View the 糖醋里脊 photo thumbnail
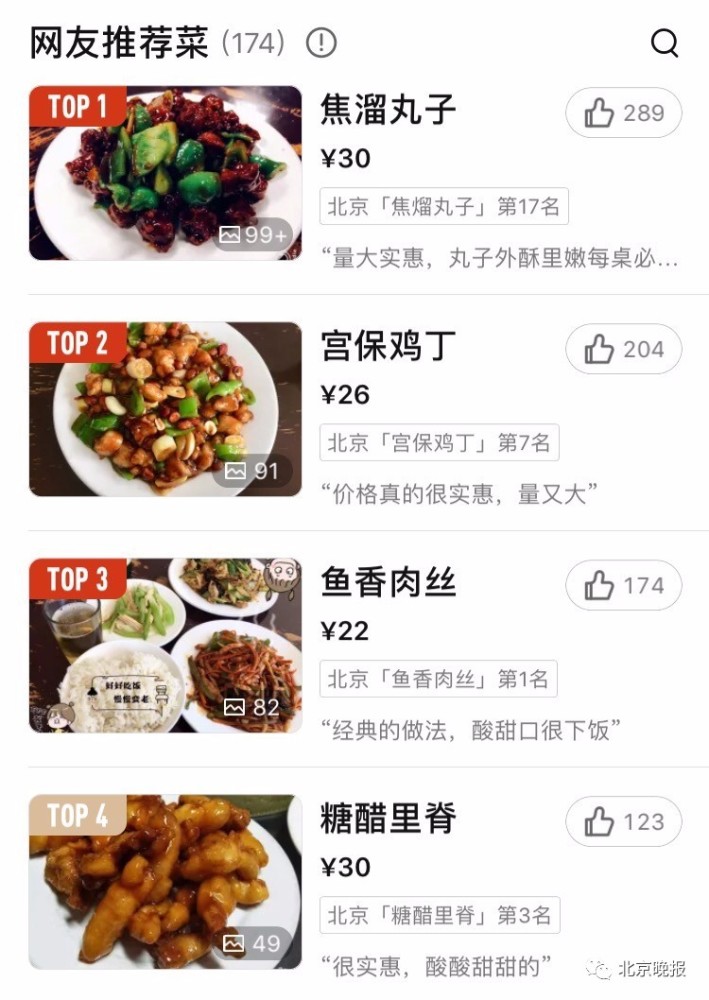Viewport: 709px width, 1000px height. coord(165,882)
